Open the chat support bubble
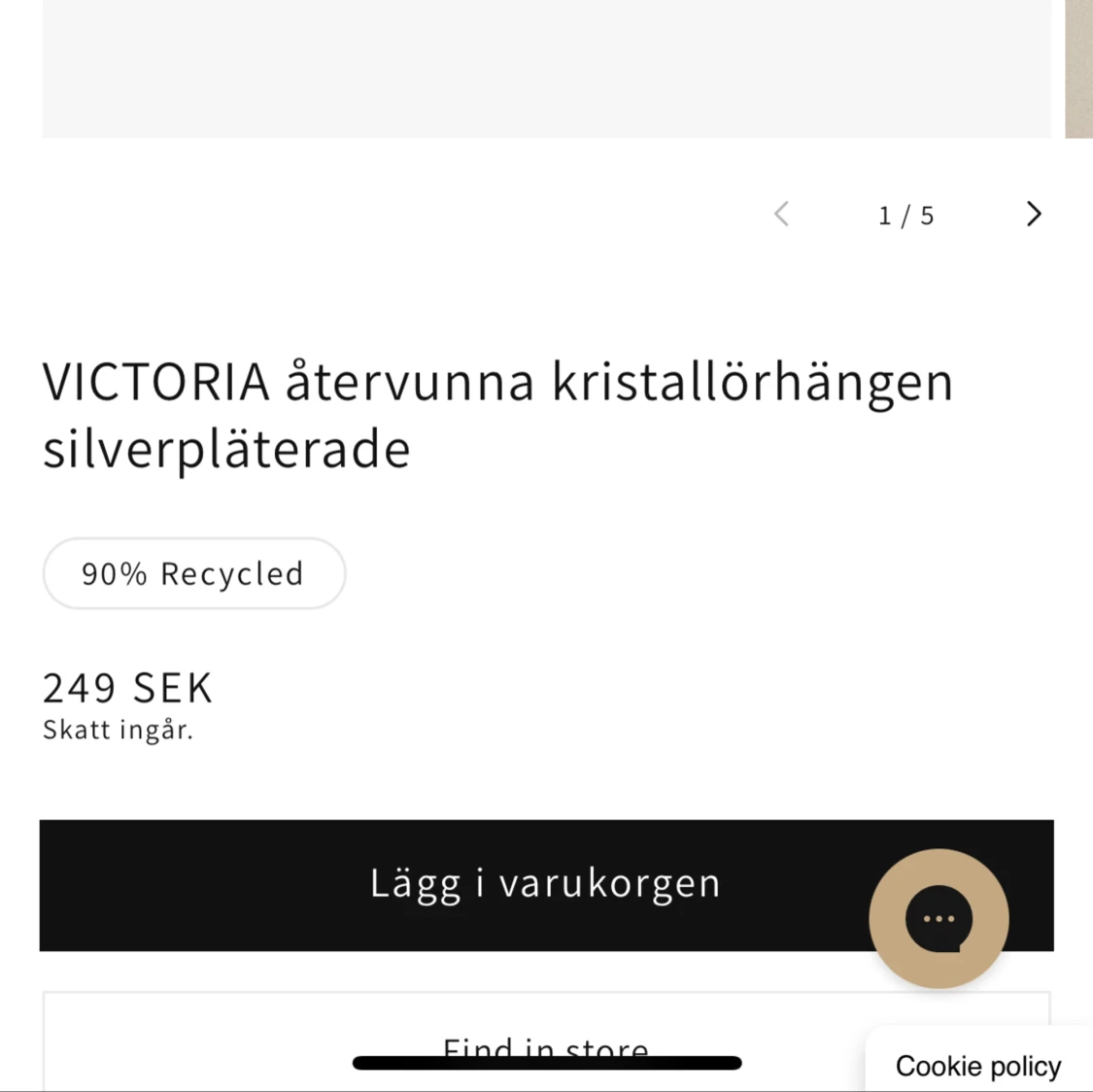The height and width of the screenshot is (1092, 1093). (939, 918)
